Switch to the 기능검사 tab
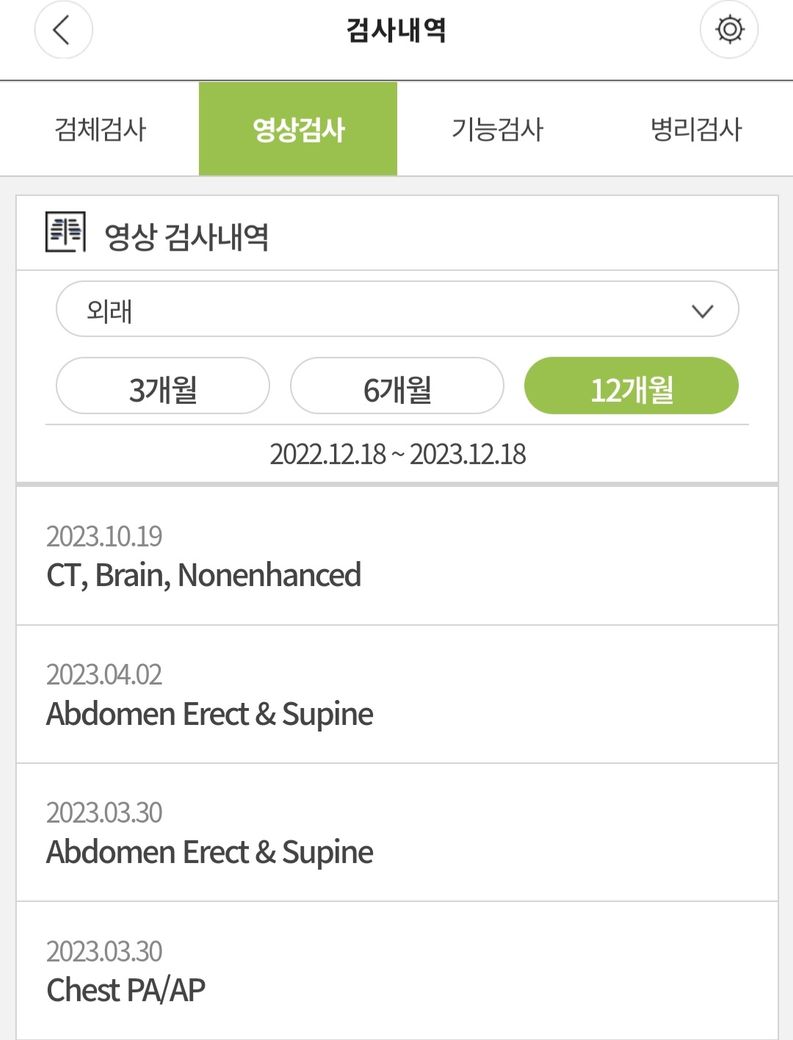 click(x=497, y=129)
